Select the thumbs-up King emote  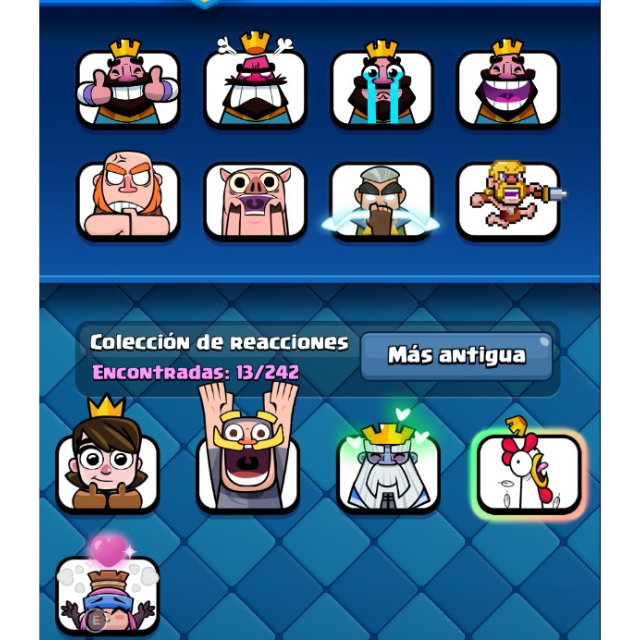click(x=128, y=86)
